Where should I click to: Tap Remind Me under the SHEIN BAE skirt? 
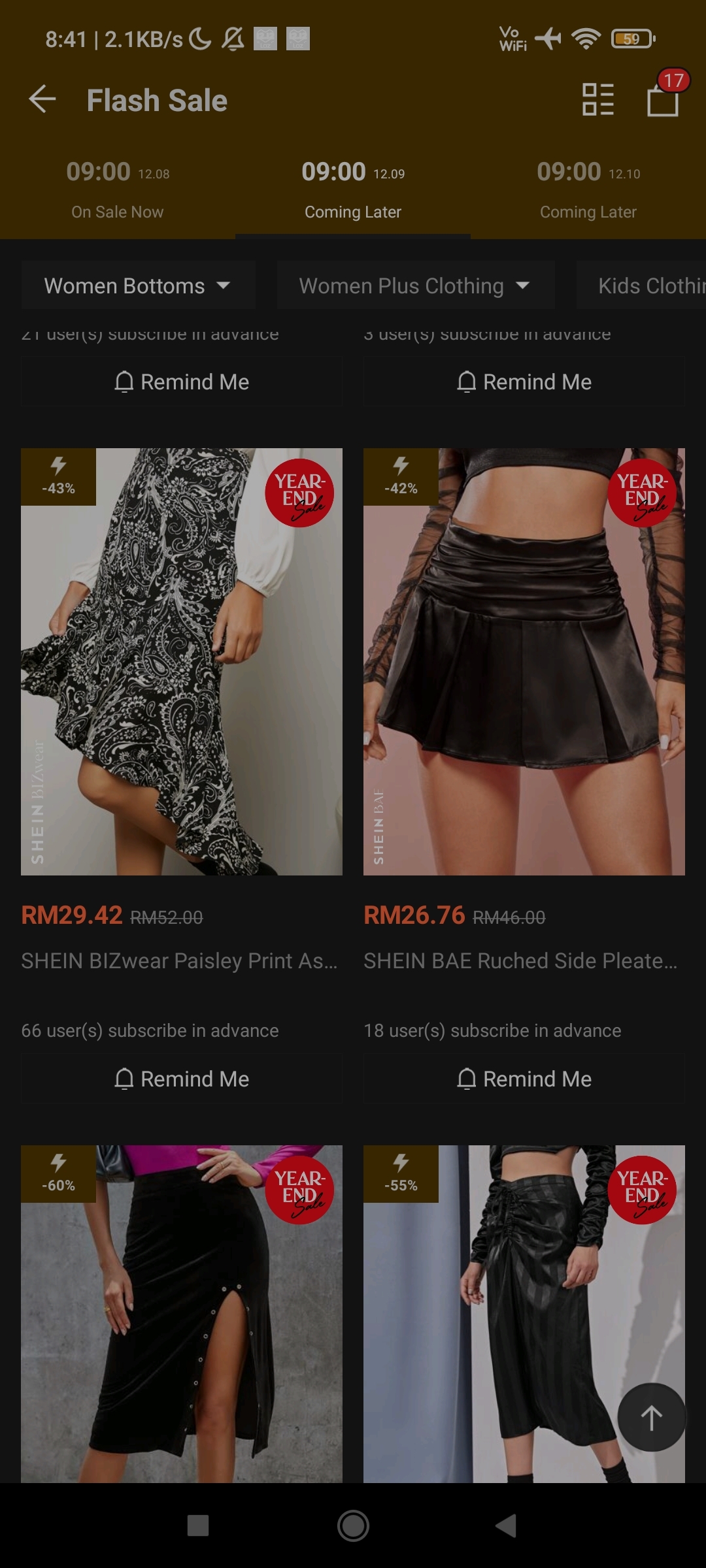pyautogui.click(x=524, y=1079)
